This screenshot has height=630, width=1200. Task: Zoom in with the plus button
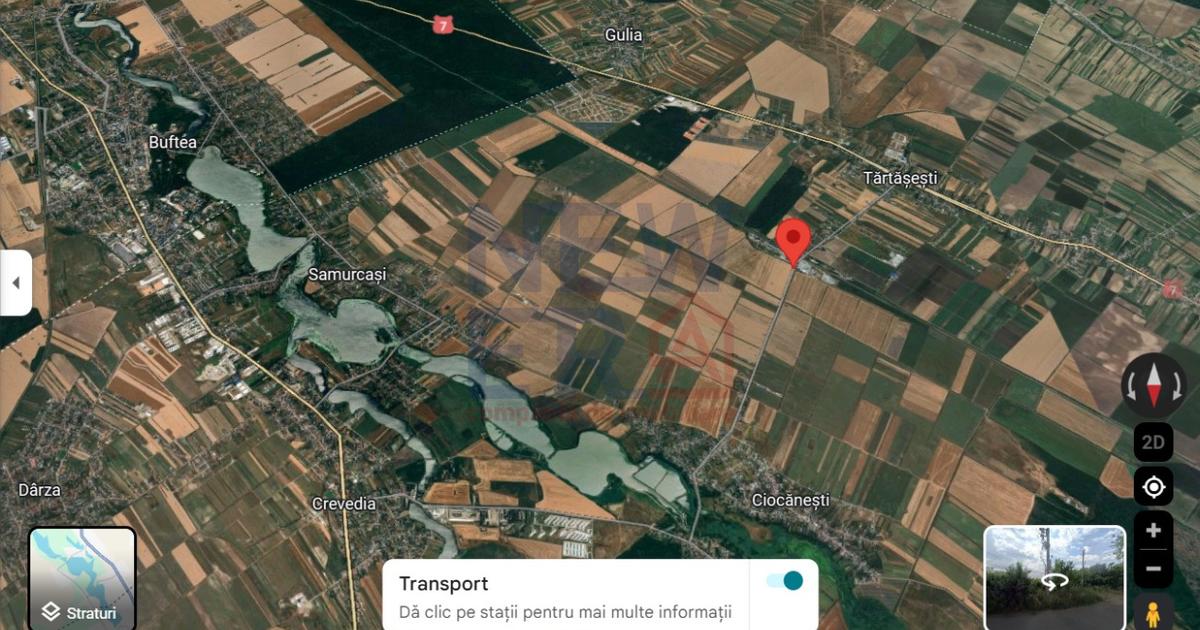pyautogui.click(x=1153, y=530)
